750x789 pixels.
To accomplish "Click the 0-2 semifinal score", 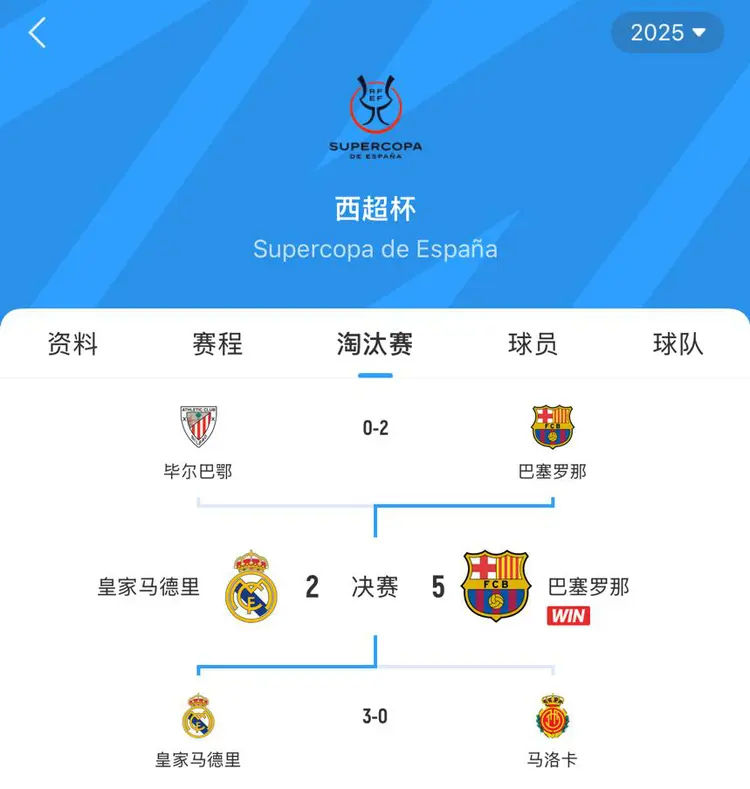I will tap(375, 425).
